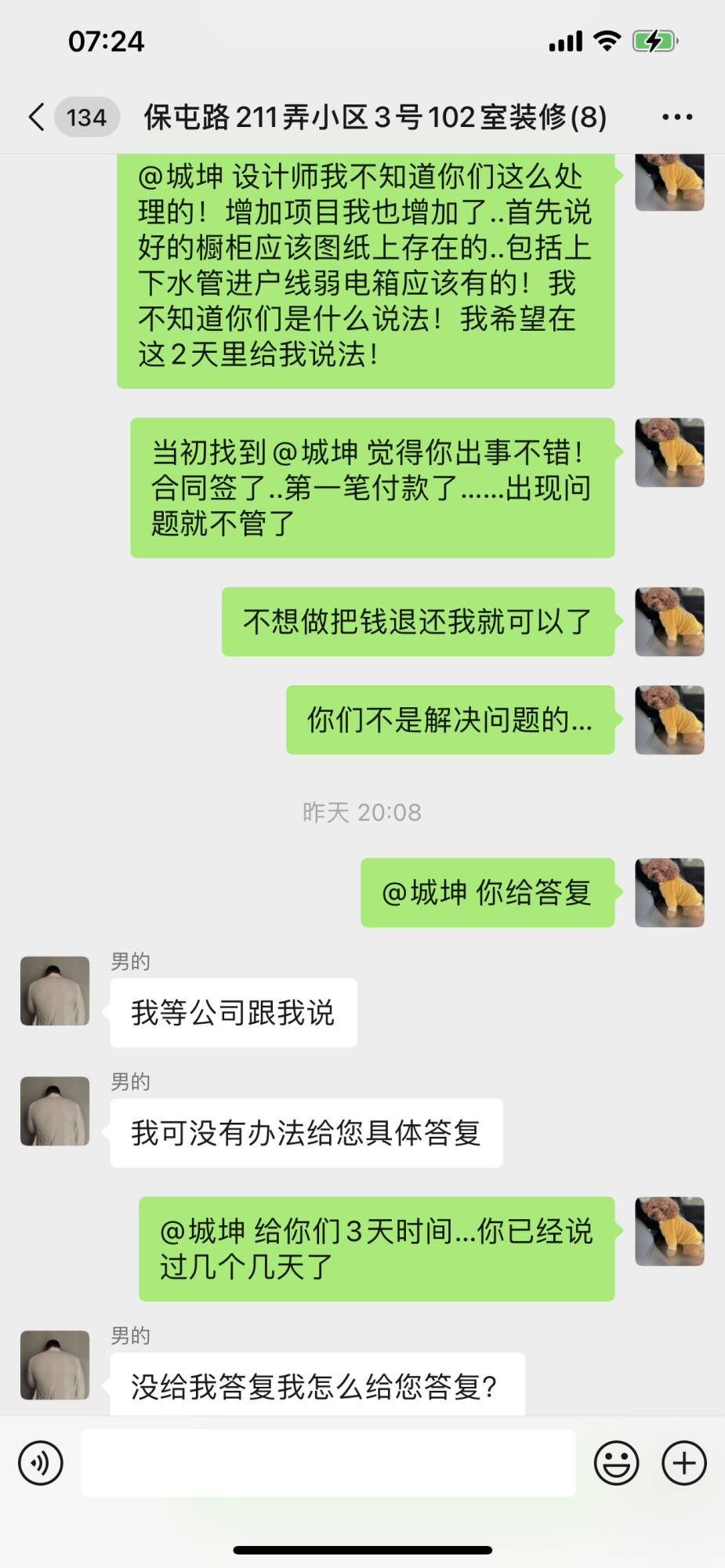Image resolution: width=725 pixels, height=1568 pixels.
Task: Go back to the chat list
Action: pyautogui.click(x=37, y=117)
